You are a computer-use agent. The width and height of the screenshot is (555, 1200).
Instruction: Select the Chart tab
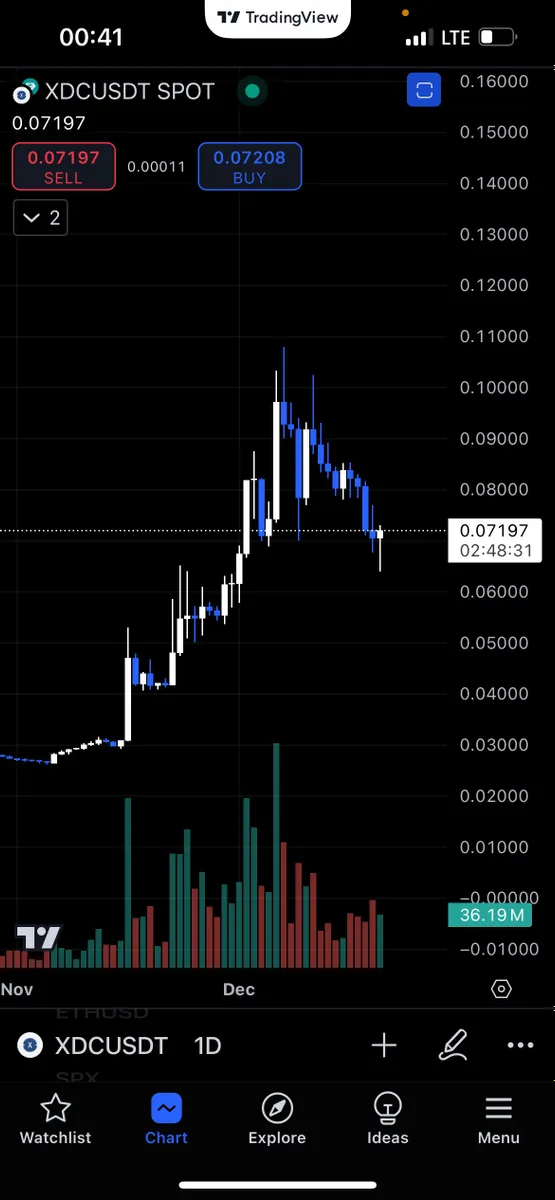pos(166,1118)
